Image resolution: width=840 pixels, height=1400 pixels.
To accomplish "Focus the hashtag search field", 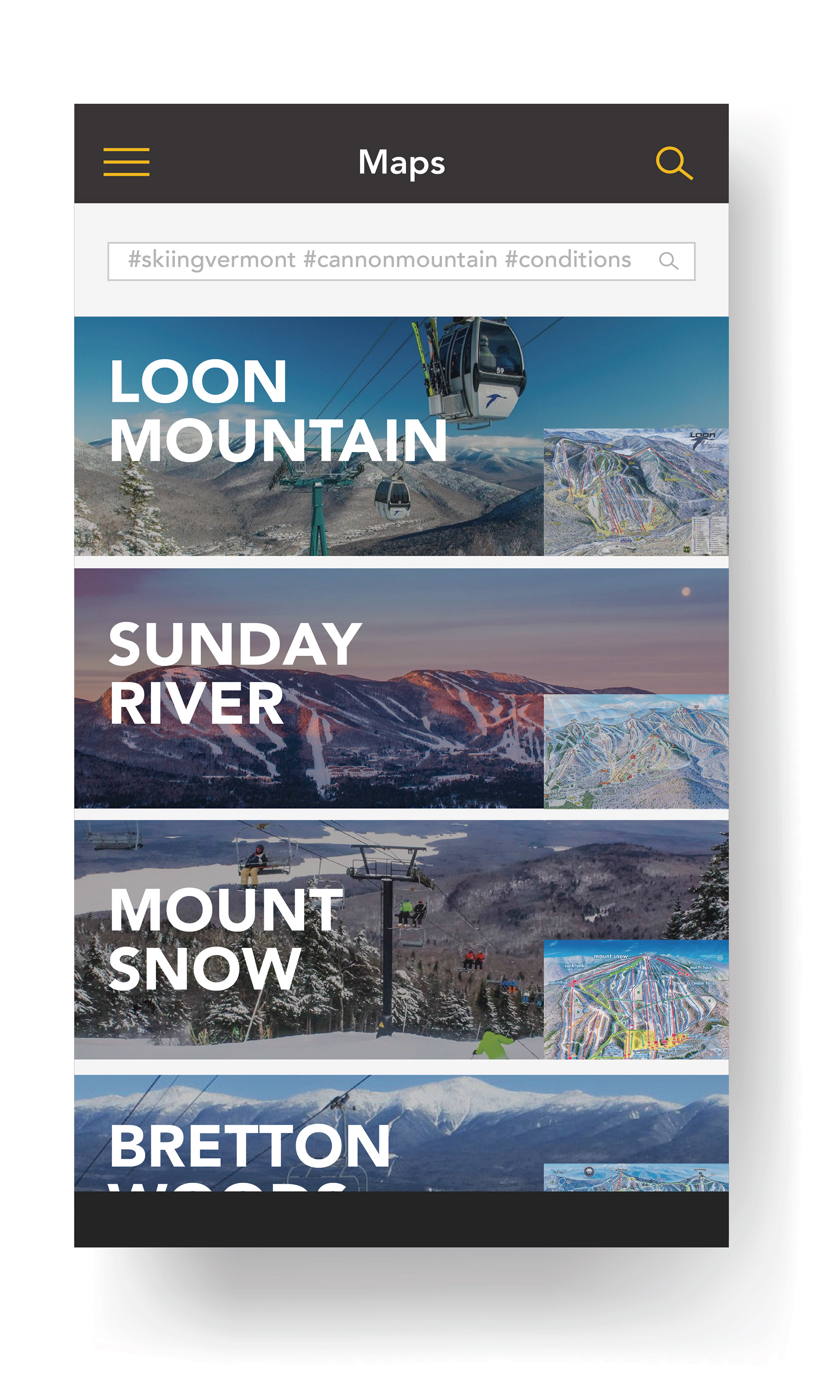I will coord(379,260).
